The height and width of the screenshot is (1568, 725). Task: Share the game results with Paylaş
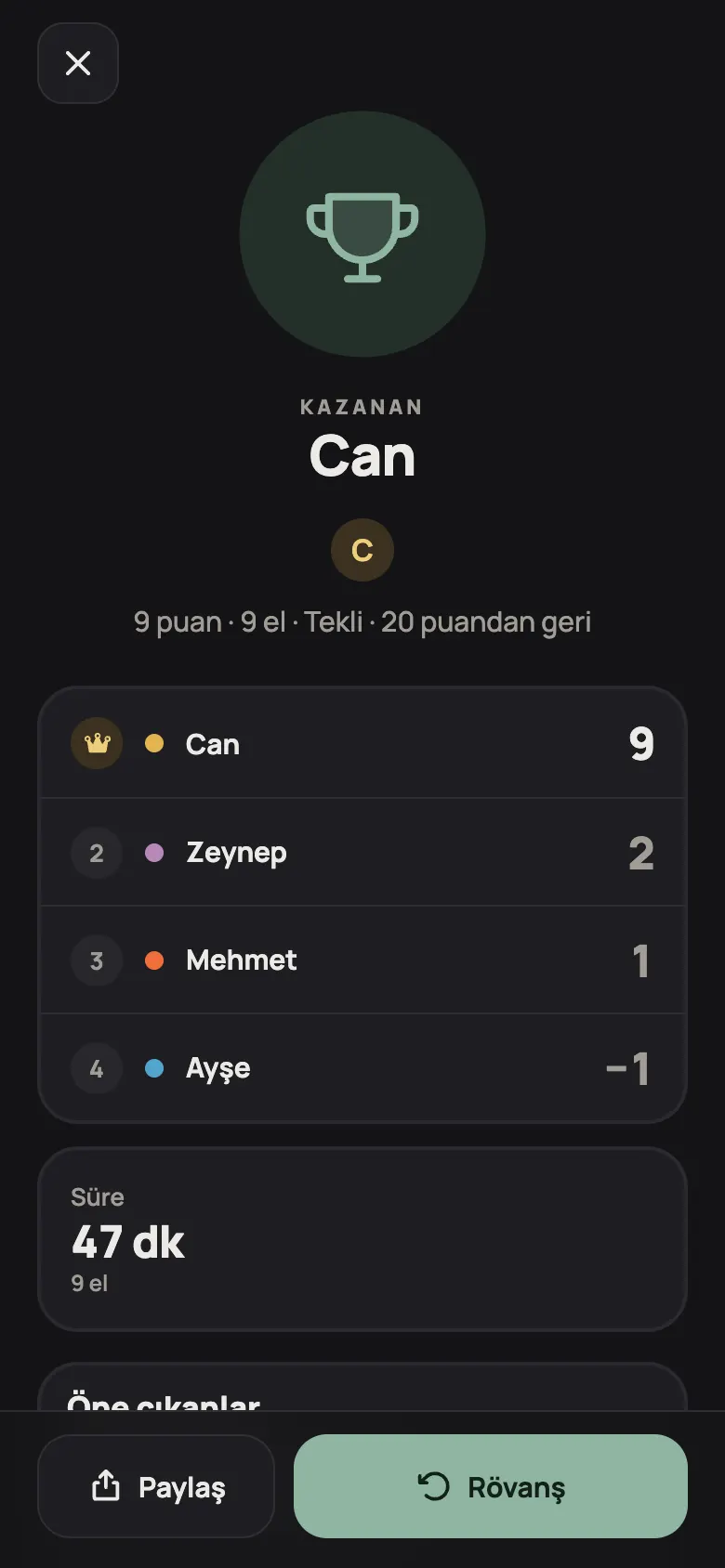tap(156, 1486)
